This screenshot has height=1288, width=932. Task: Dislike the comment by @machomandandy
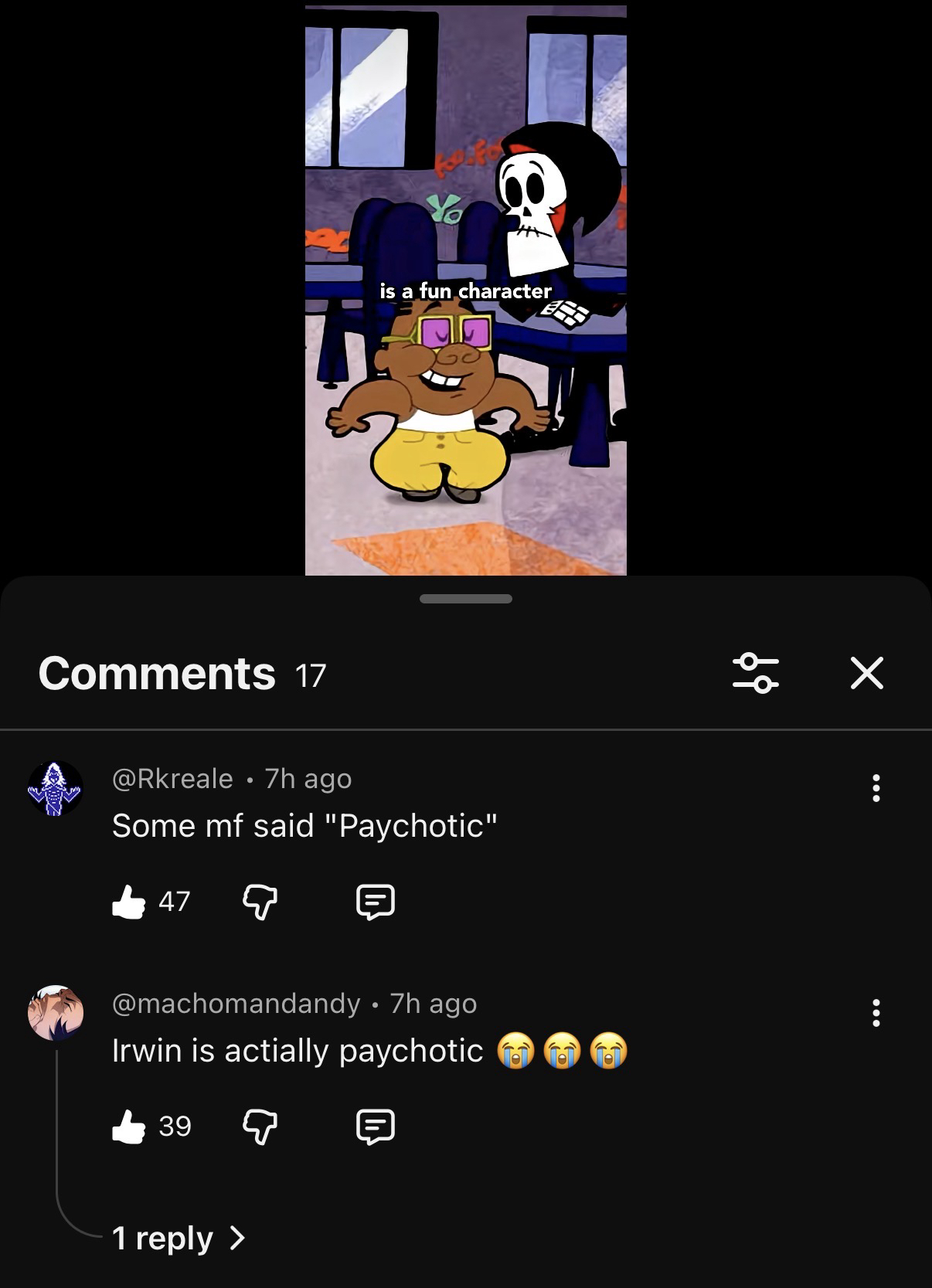pyautogui.click(x=260, y=1126)
